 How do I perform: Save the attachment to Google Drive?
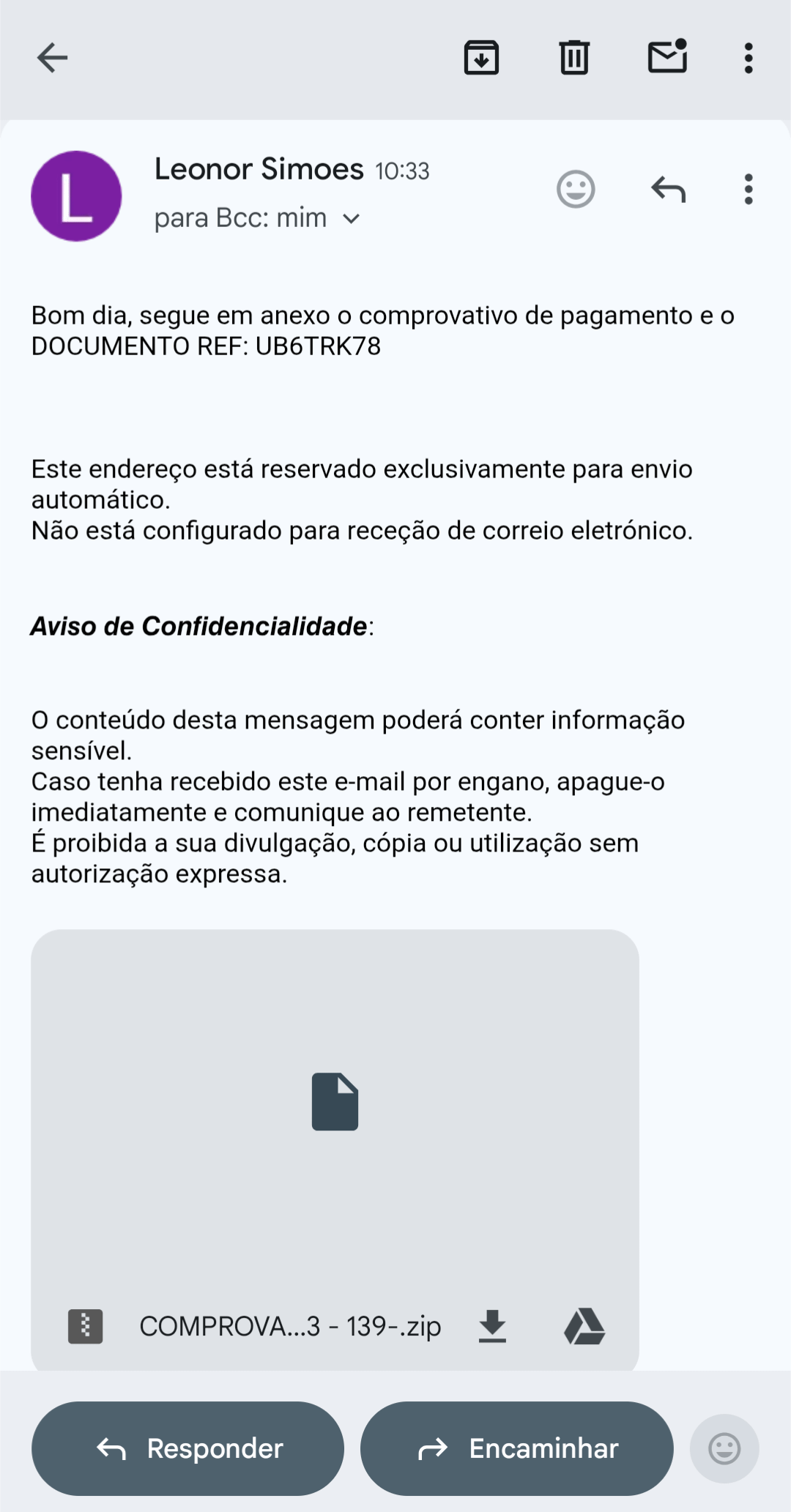584,1326
